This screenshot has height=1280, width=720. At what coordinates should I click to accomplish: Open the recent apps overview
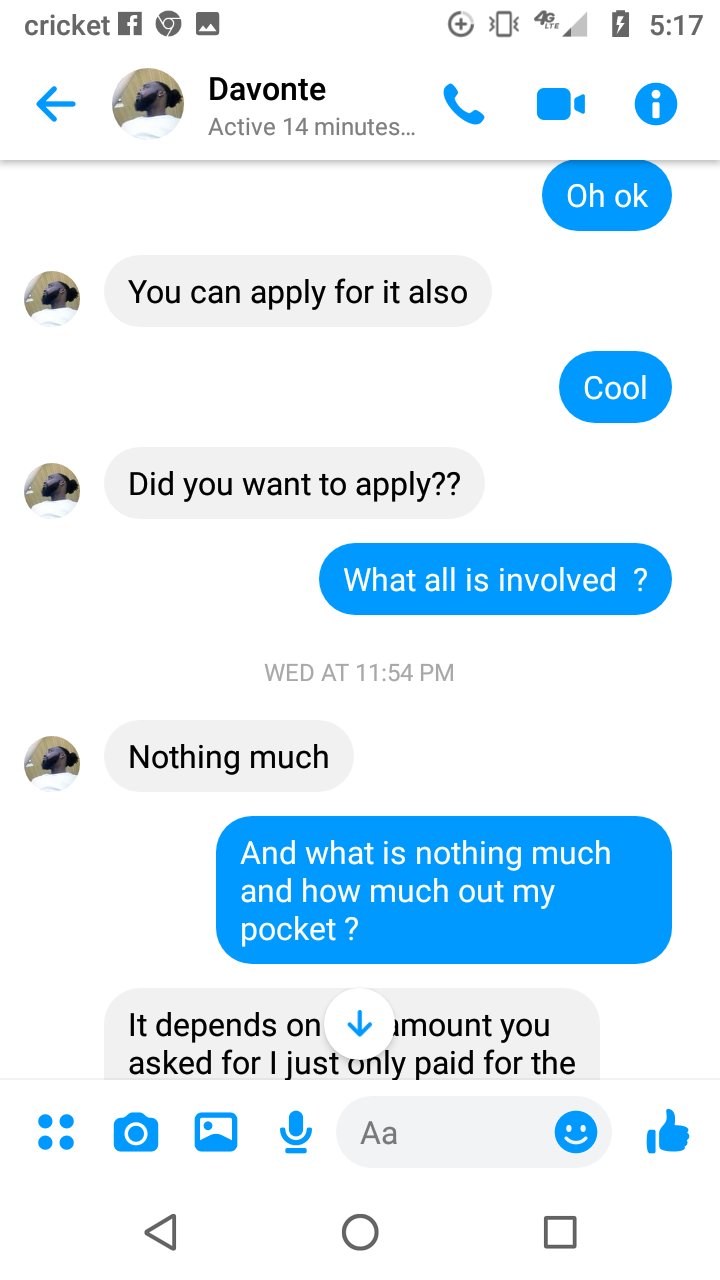560,1232
